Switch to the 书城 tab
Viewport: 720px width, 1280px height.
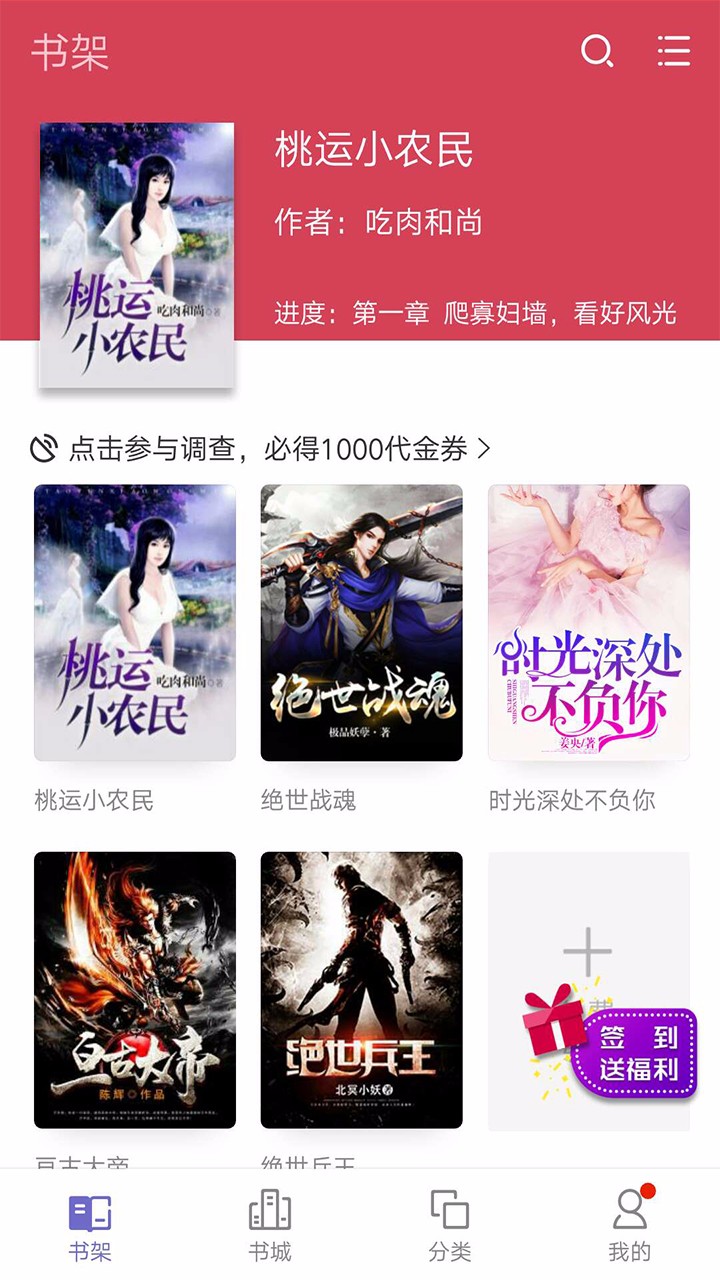click(x=270, y=1224)
